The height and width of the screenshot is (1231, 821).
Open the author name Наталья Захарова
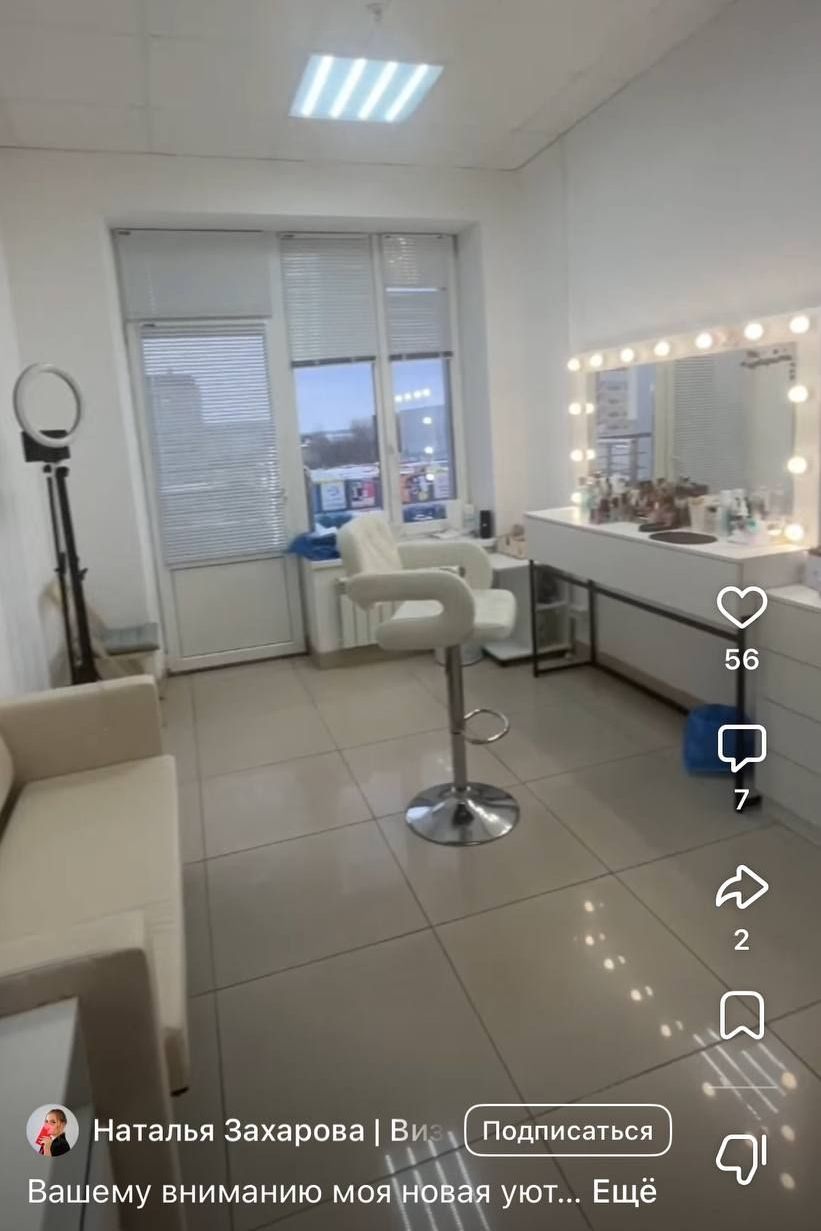tap(228, 1131)
